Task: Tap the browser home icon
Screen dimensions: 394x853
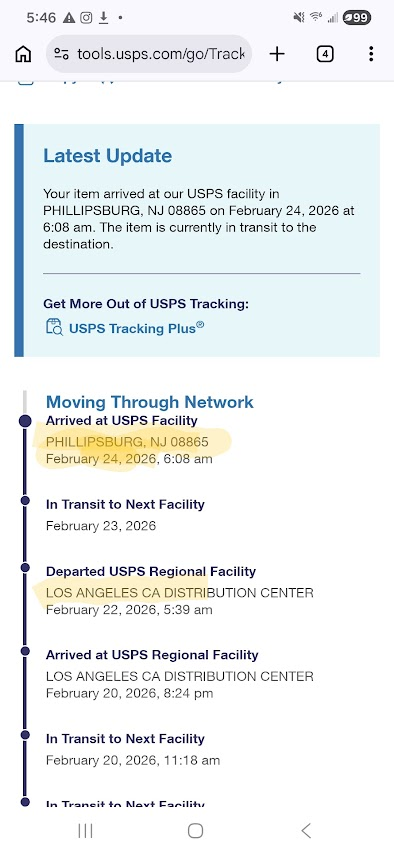Action: tap(23, 54)
